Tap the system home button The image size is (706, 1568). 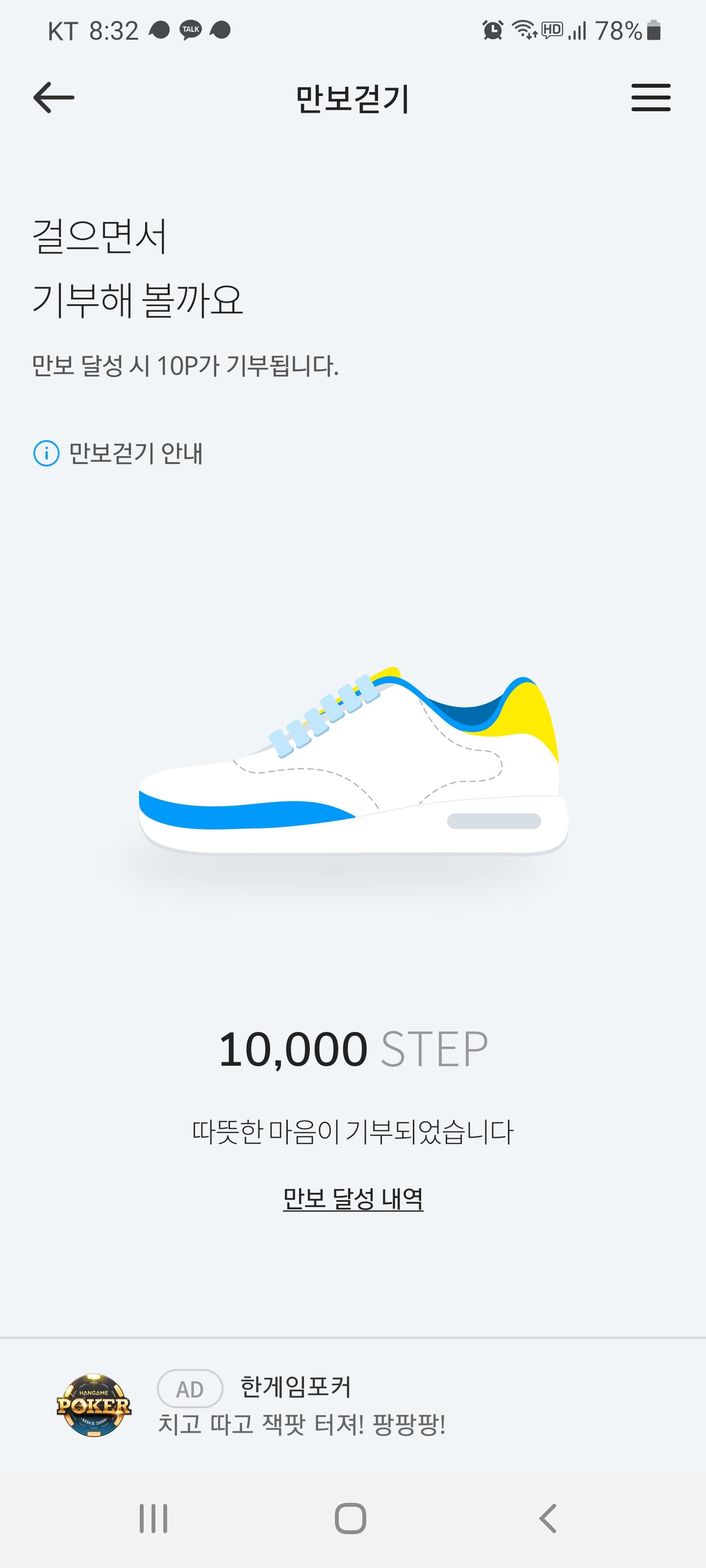pyautogui.click(x=350, y=1518)
